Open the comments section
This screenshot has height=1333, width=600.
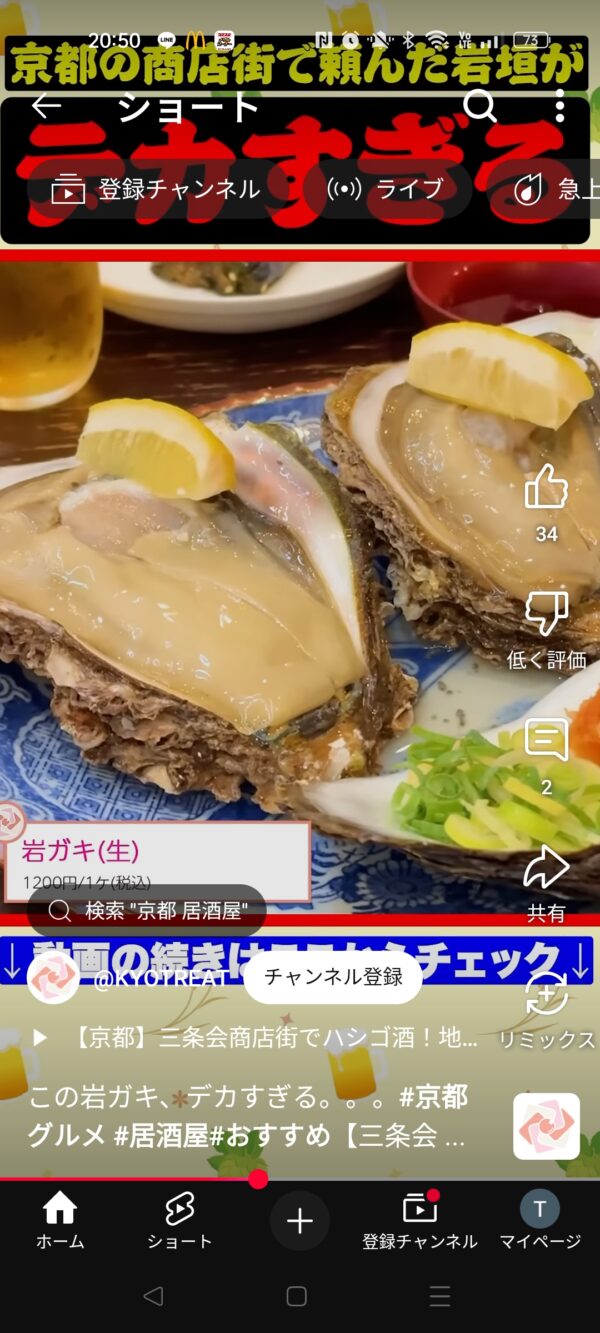point(546,742)
